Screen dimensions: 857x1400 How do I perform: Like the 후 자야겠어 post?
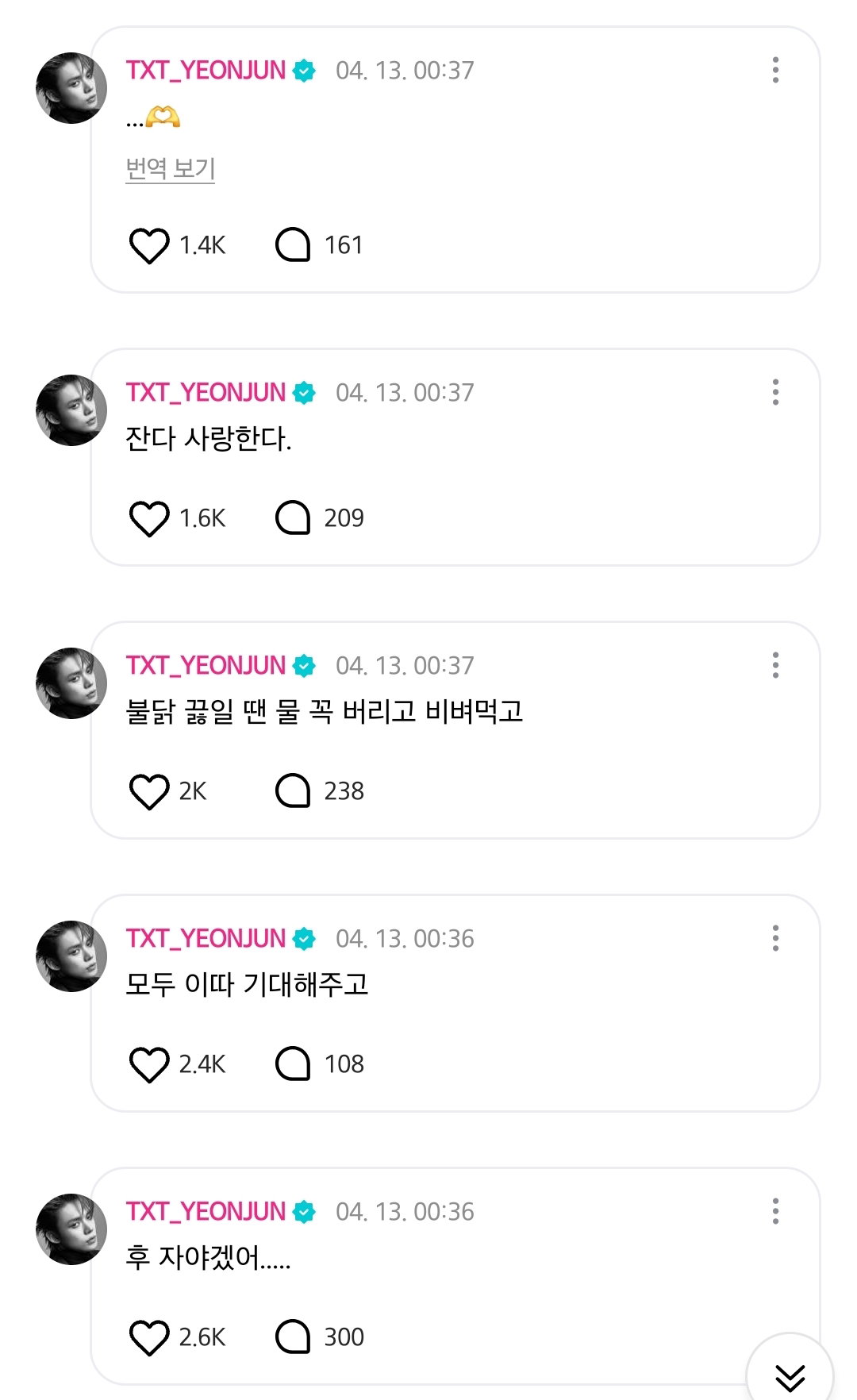(x=149, y=1337)
